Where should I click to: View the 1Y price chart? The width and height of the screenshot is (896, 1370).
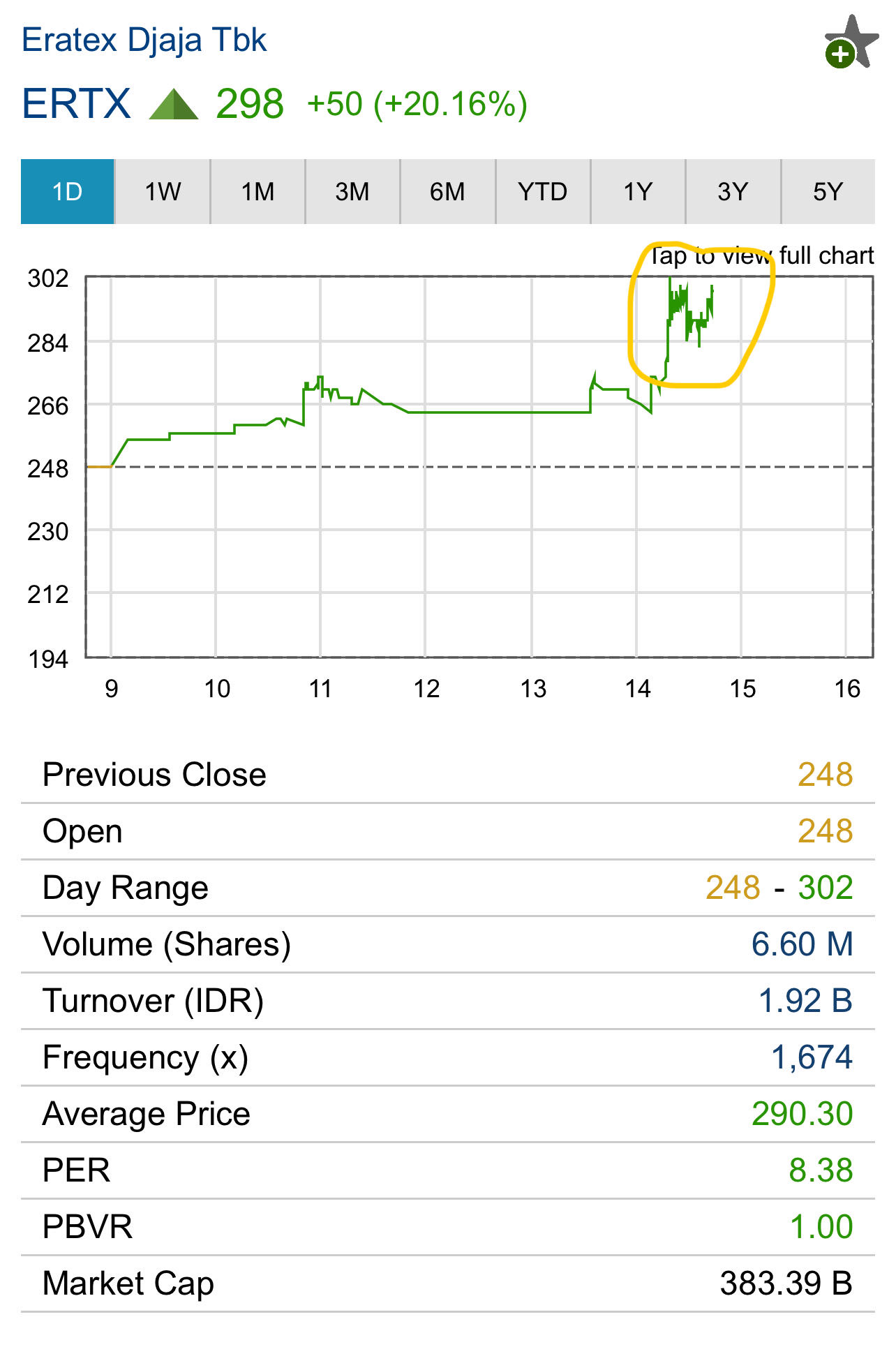[638, 192]
